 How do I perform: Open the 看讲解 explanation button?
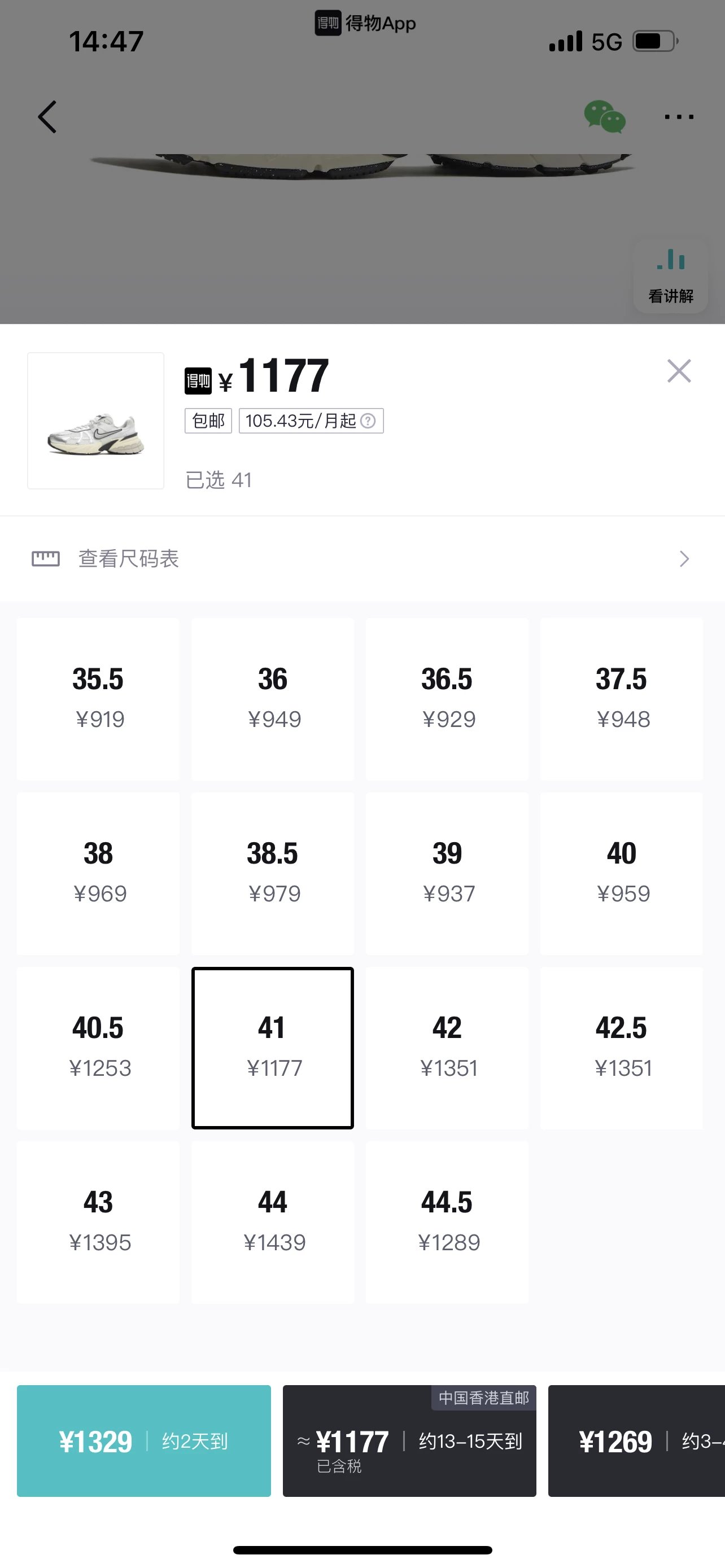[671, 276]
